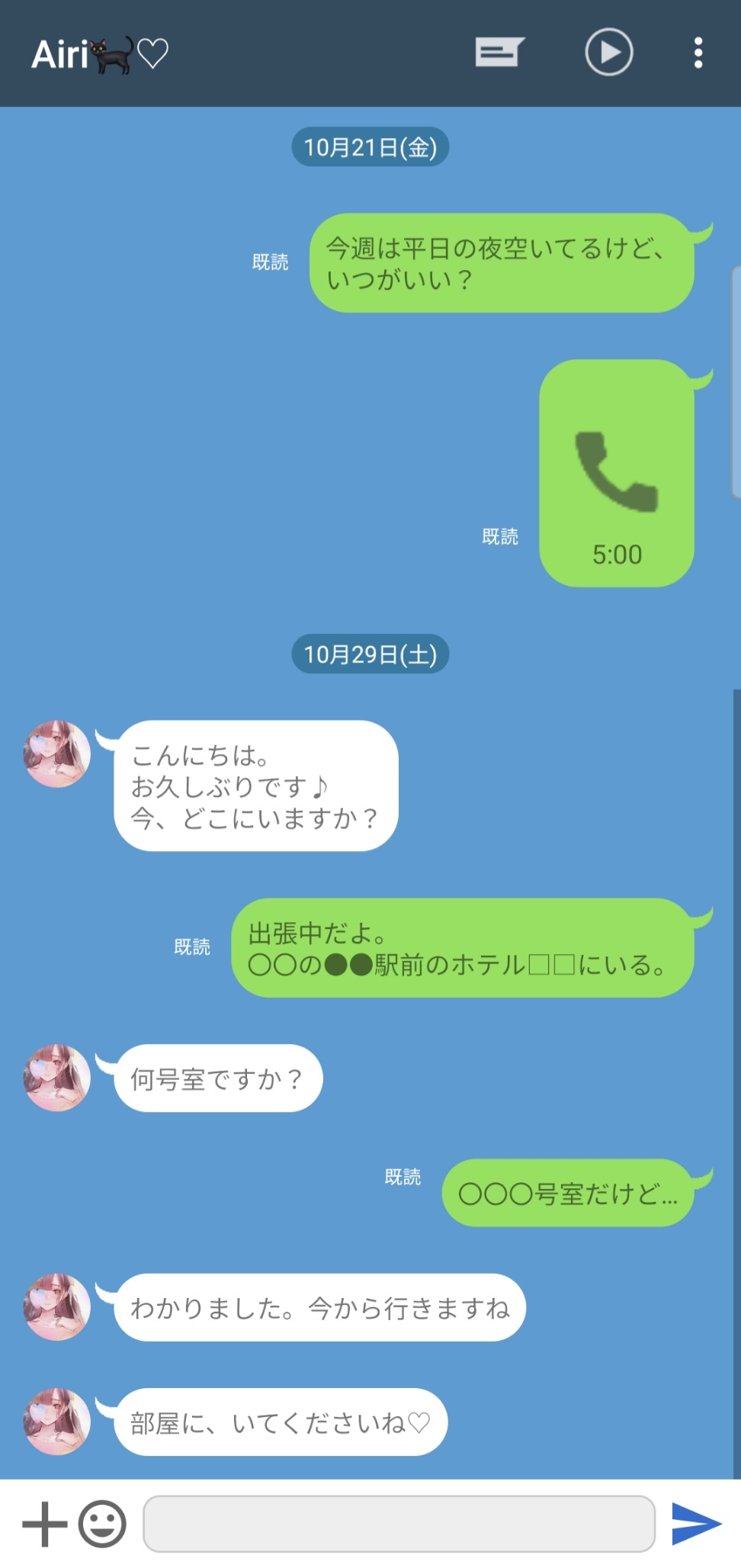741x1568 pixels.
Task: Tap the play button in the header
Action: pyautogui.click(x=608, y=53)
